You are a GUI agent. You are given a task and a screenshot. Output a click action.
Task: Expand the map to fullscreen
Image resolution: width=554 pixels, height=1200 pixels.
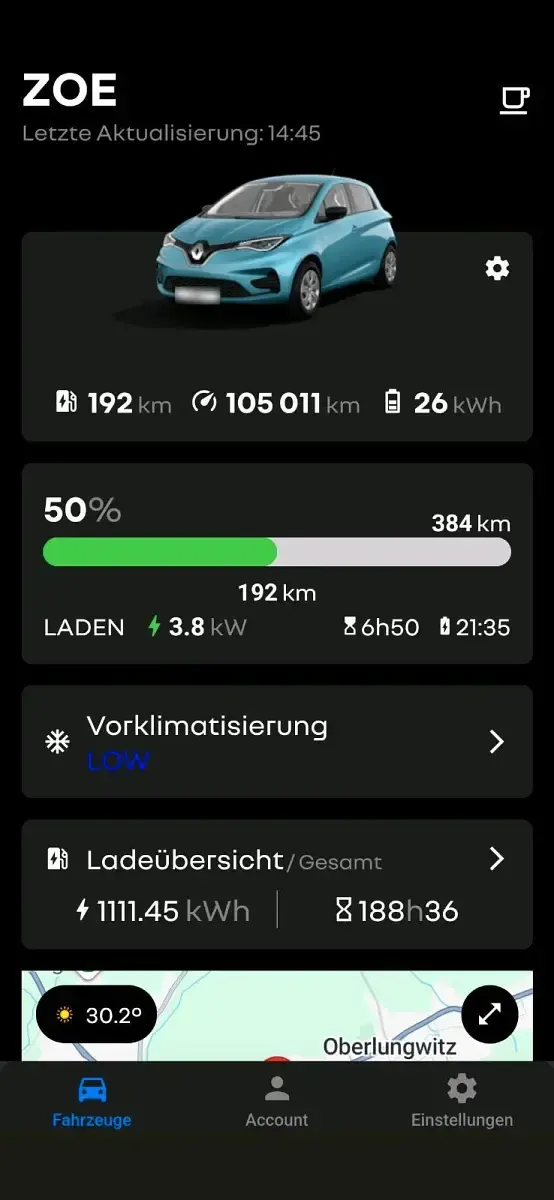point(490,1014)
